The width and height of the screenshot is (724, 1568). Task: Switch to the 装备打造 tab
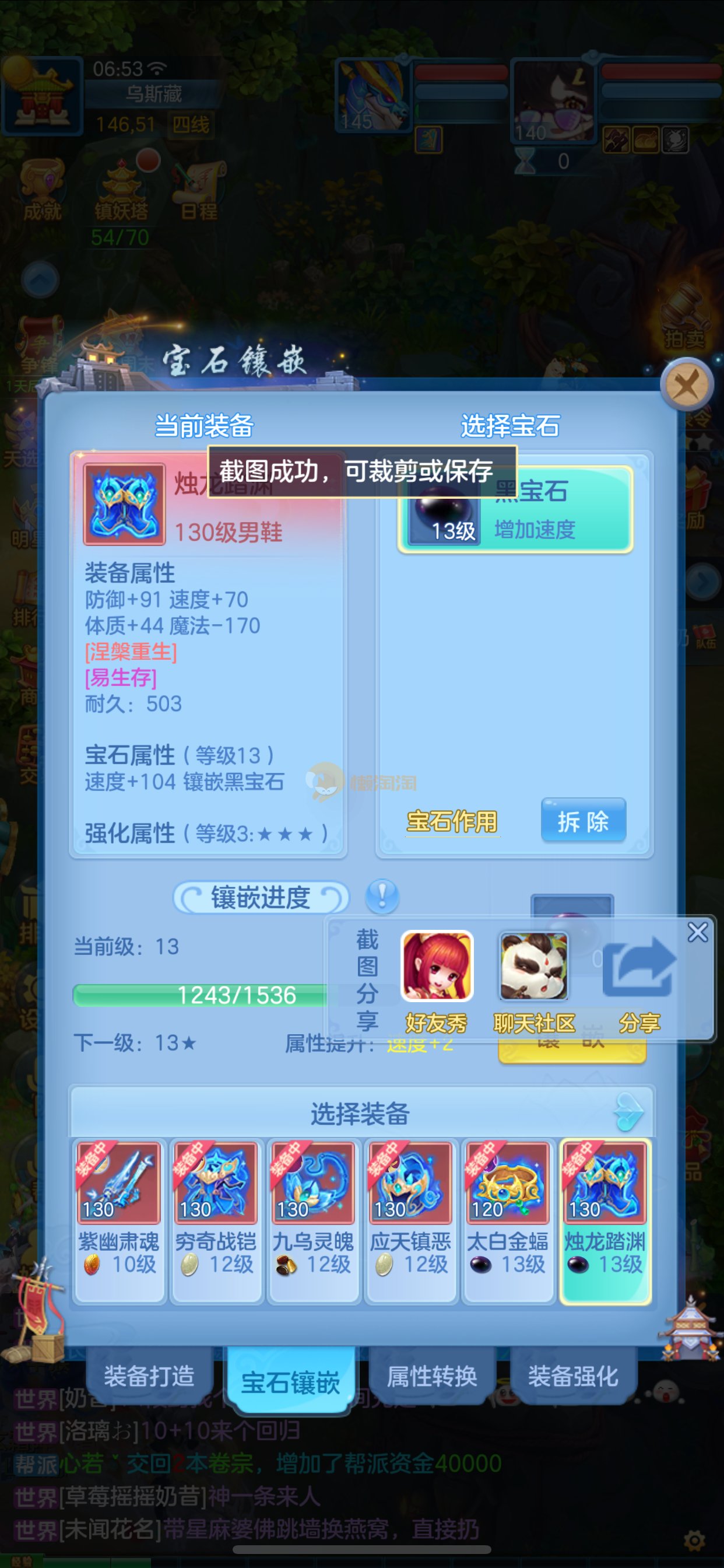[x=149, y=1375]
